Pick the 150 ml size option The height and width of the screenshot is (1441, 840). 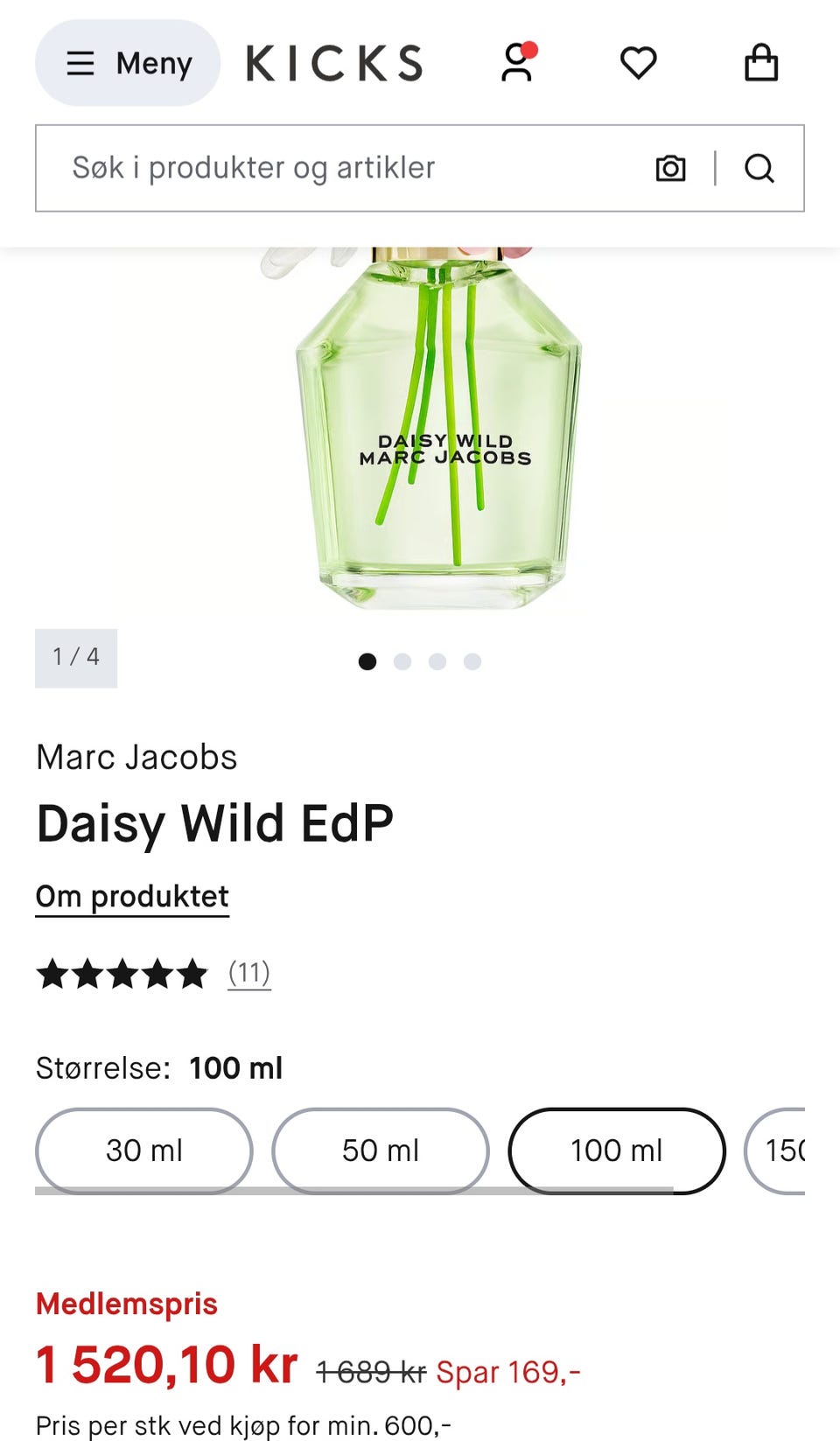coord(779,1151)
